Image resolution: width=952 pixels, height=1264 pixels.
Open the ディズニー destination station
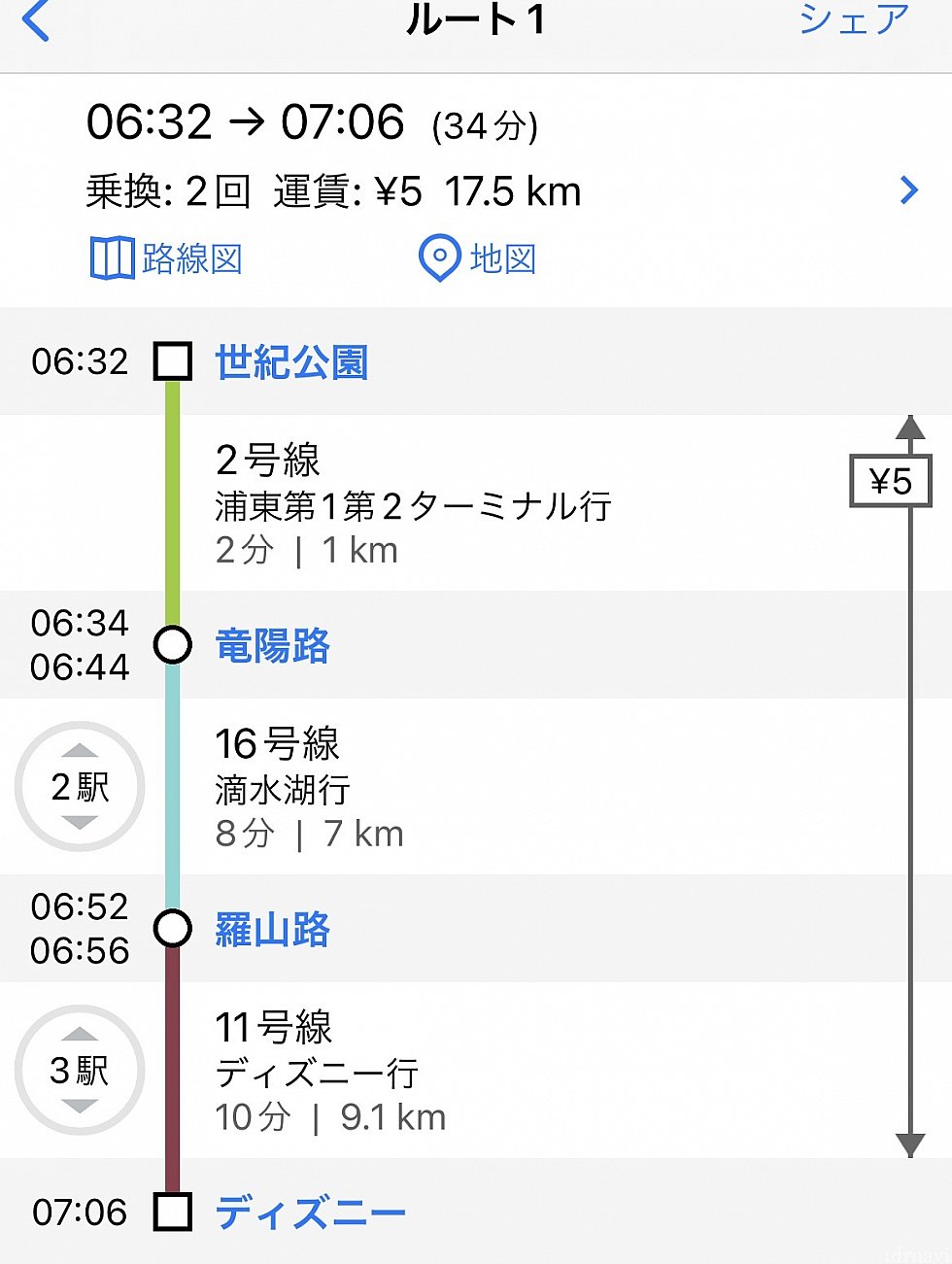click(310, 1213)
